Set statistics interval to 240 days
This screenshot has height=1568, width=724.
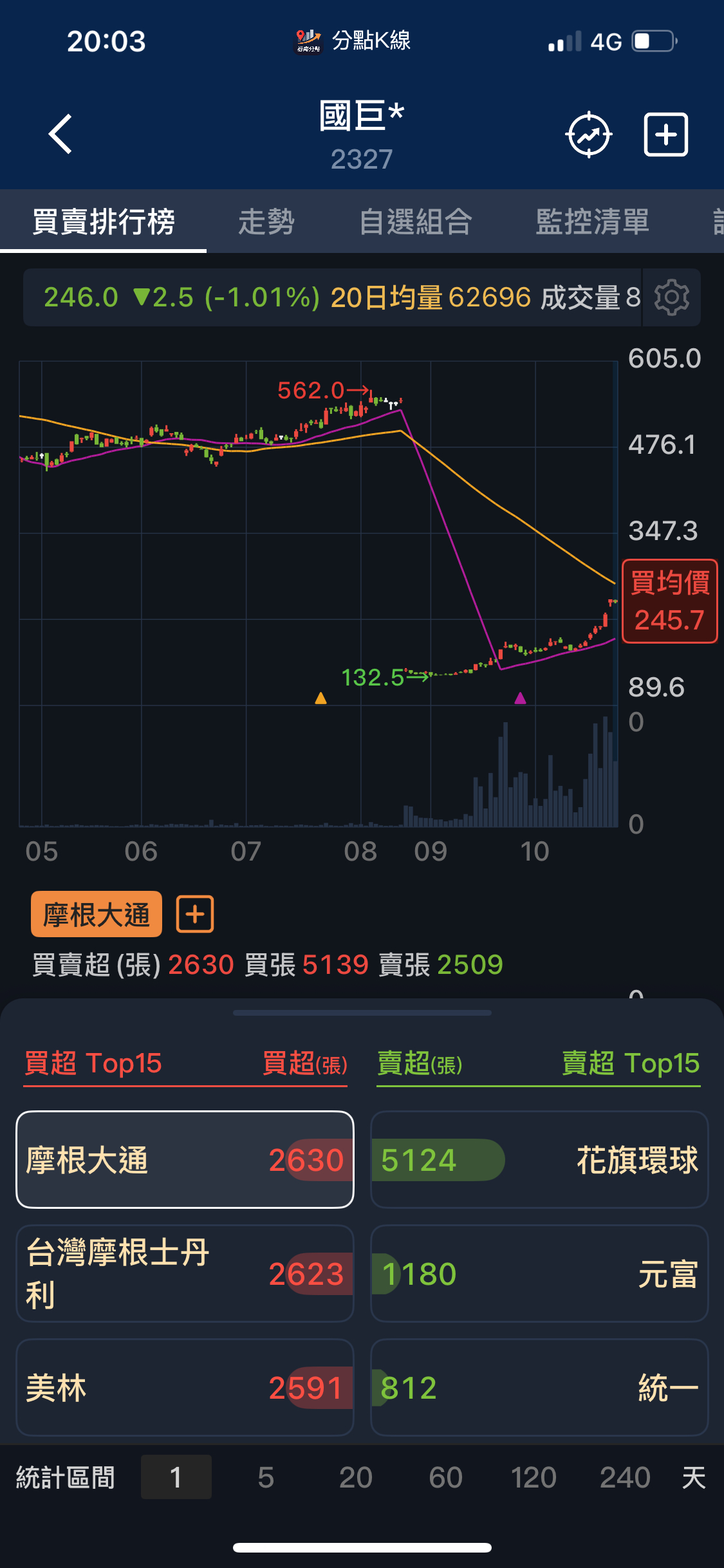point(624,1477)
